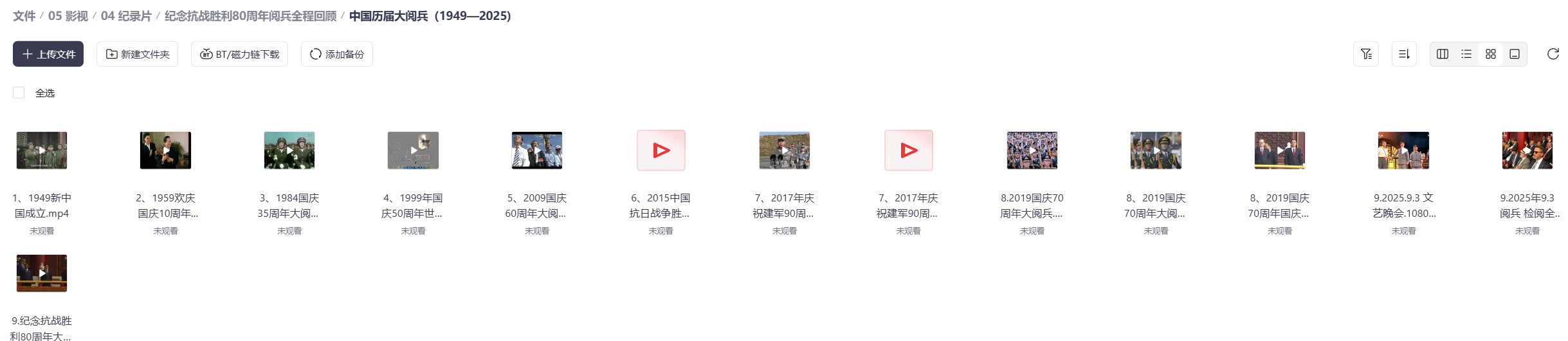Refresh the file listing
The width and height of the screenshot is (1568, 341).
click(1553, 54)
